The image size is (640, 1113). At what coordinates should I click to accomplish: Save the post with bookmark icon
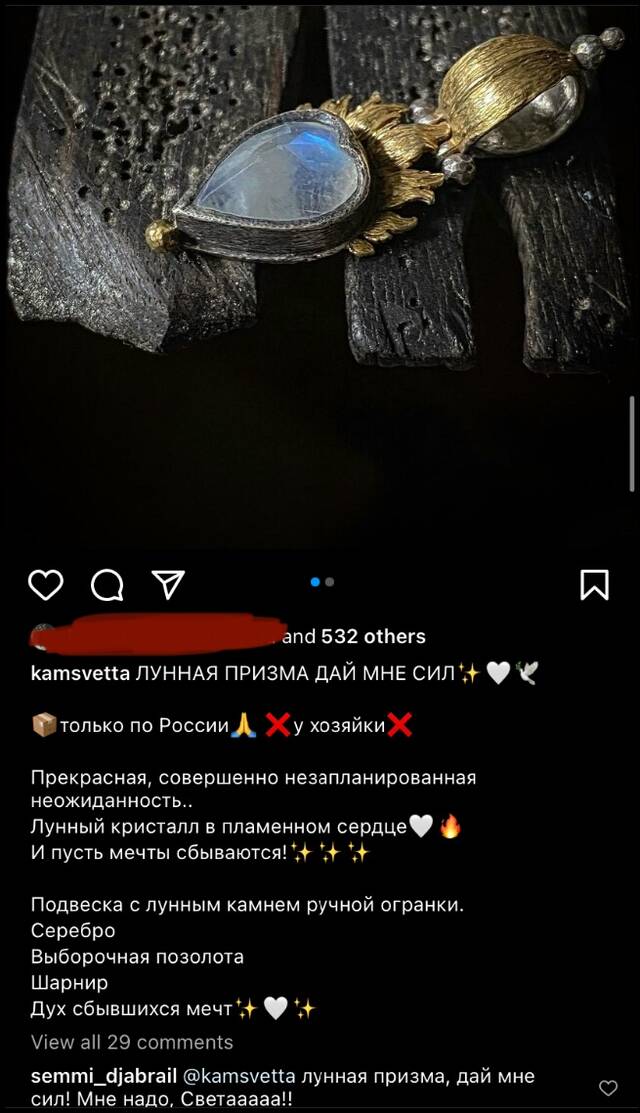(x=595, y=586)
